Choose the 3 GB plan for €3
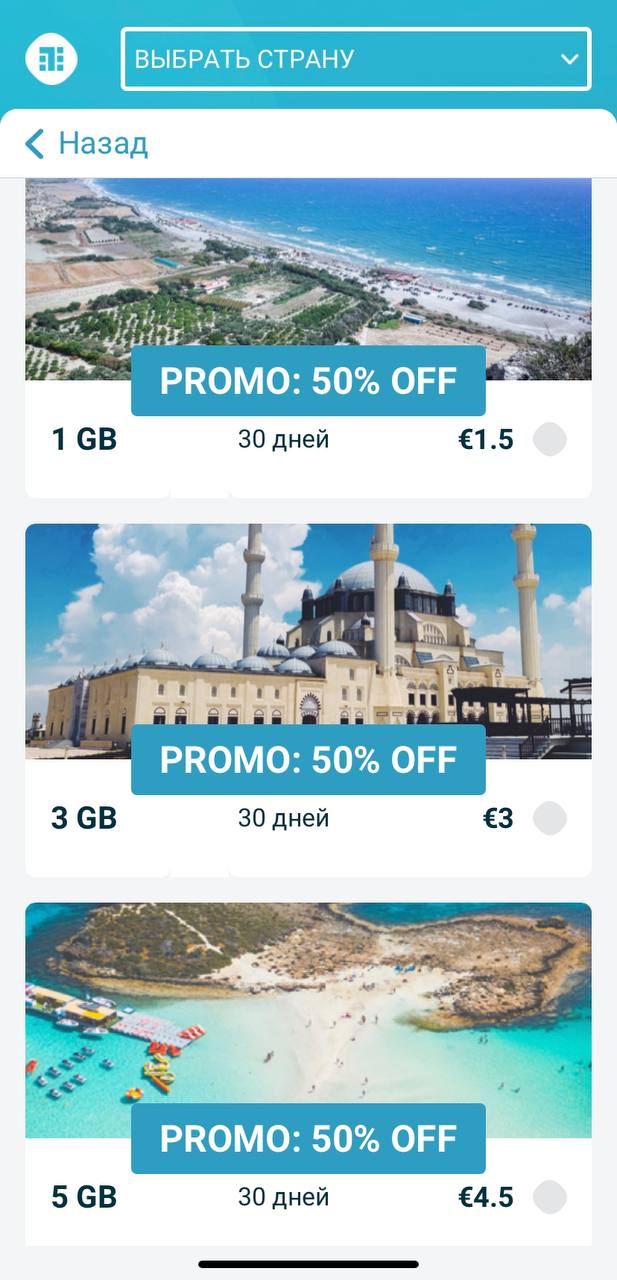Image resolution: width=617 pixels, height=1280 pixels. coord(549,818)
